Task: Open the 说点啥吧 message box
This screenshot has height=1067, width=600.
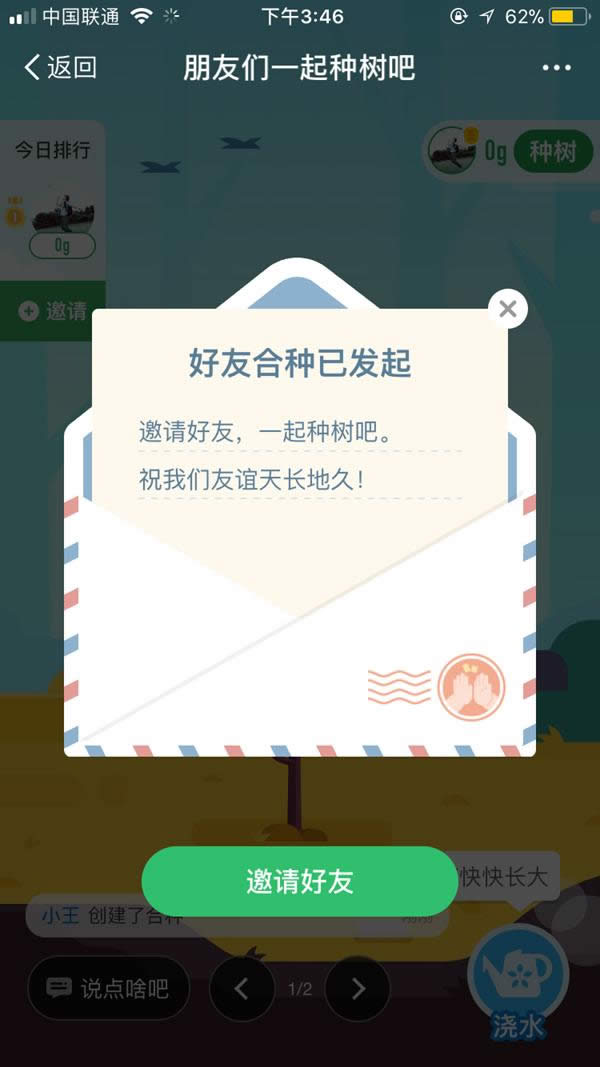Action: [107, 989]
